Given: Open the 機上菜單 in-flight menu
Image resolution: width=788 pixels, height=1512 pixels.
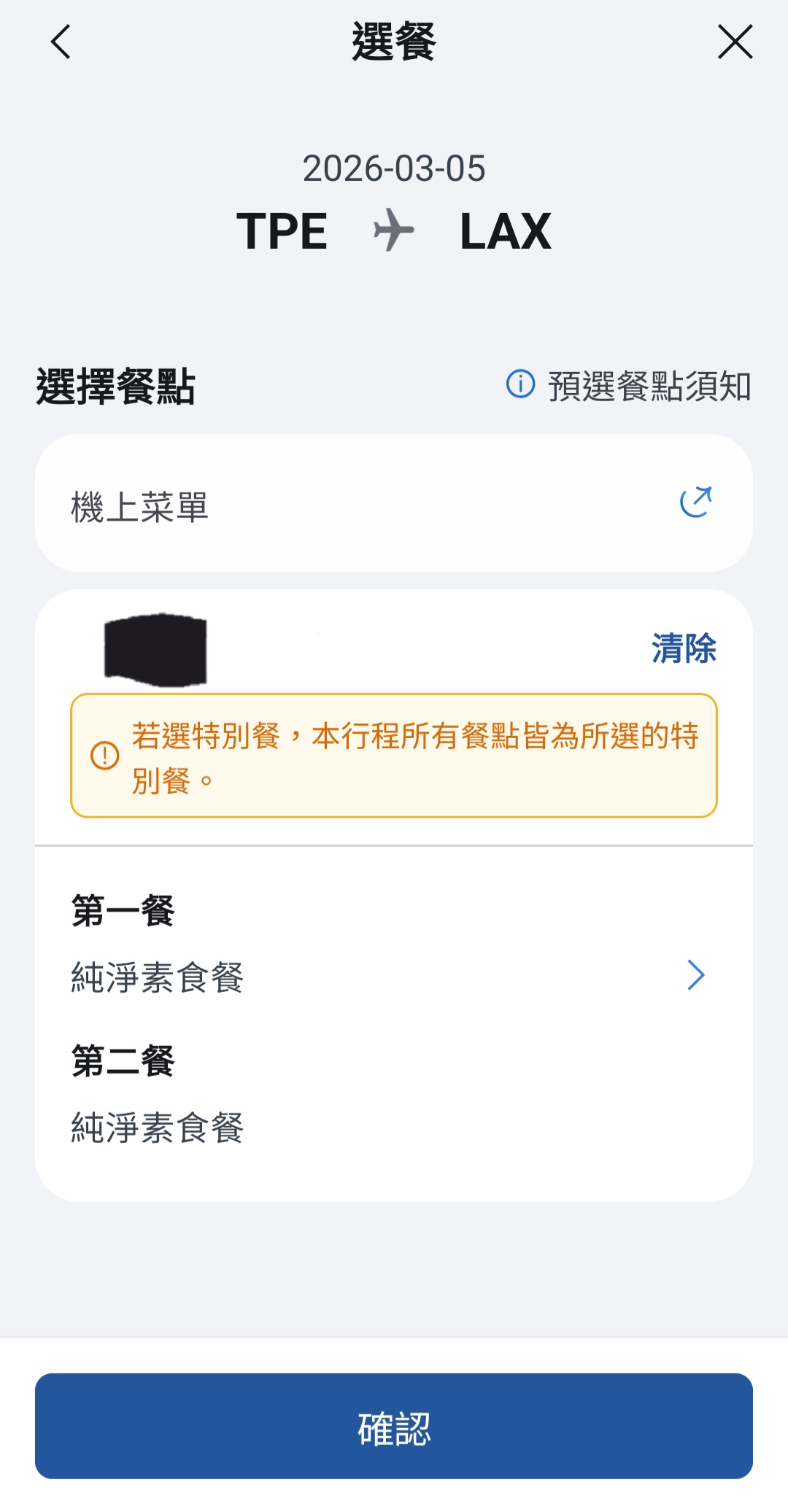Looking at the screenshot, I should coord(394,503).
